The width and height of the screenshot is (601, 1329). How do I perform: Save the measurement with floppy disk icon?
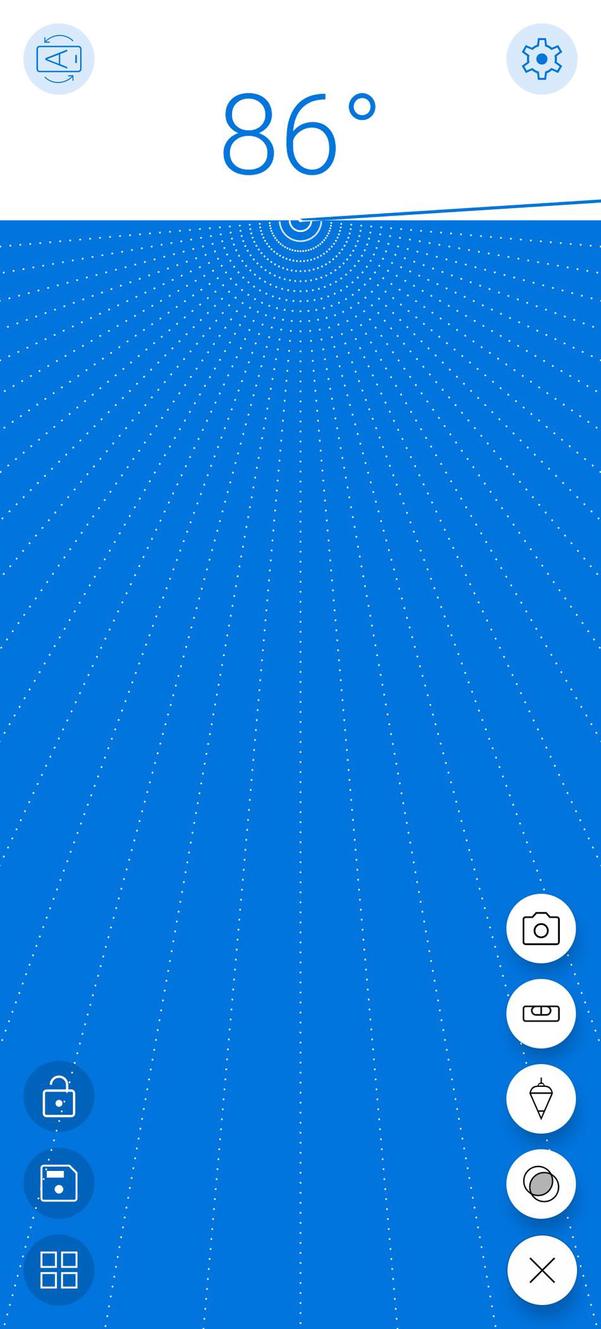[x=59, y=1183]
